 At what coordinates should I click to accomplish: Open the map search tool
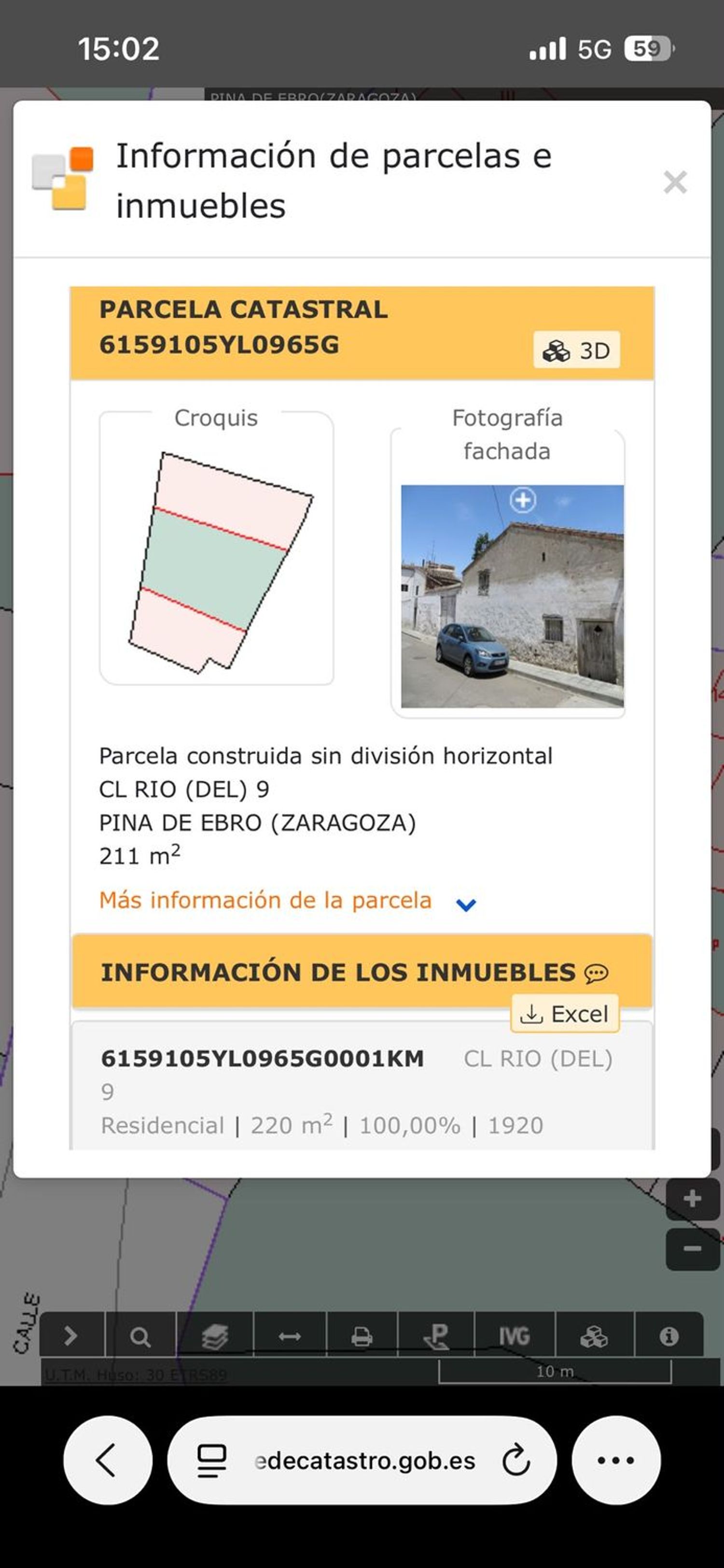pyautogui.click(x=140, y=1336)
